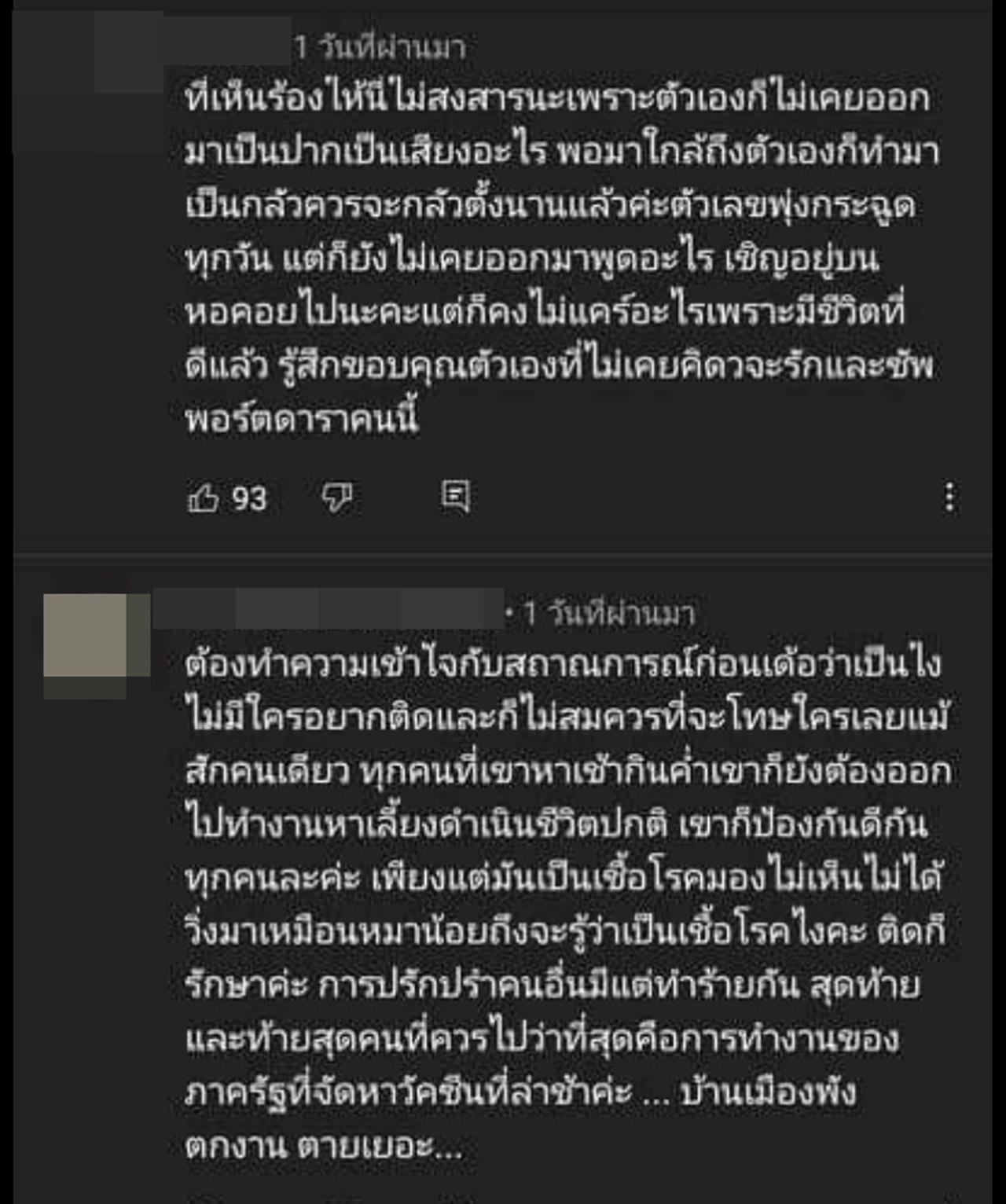Open the overflow menu for the first comment
1006x1204 pixels.
949,498
